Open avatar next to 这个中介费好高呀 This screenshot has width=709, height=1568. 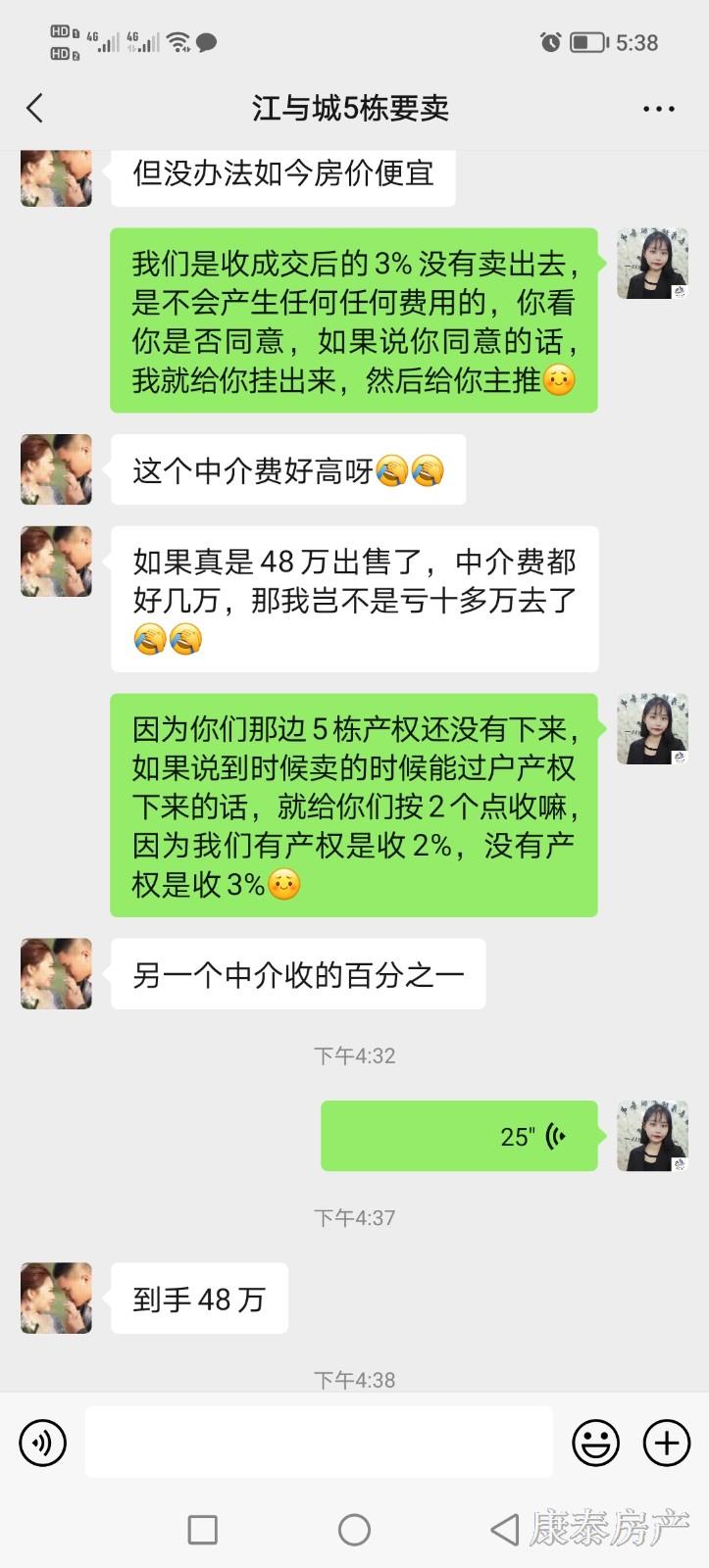(57, 470)
